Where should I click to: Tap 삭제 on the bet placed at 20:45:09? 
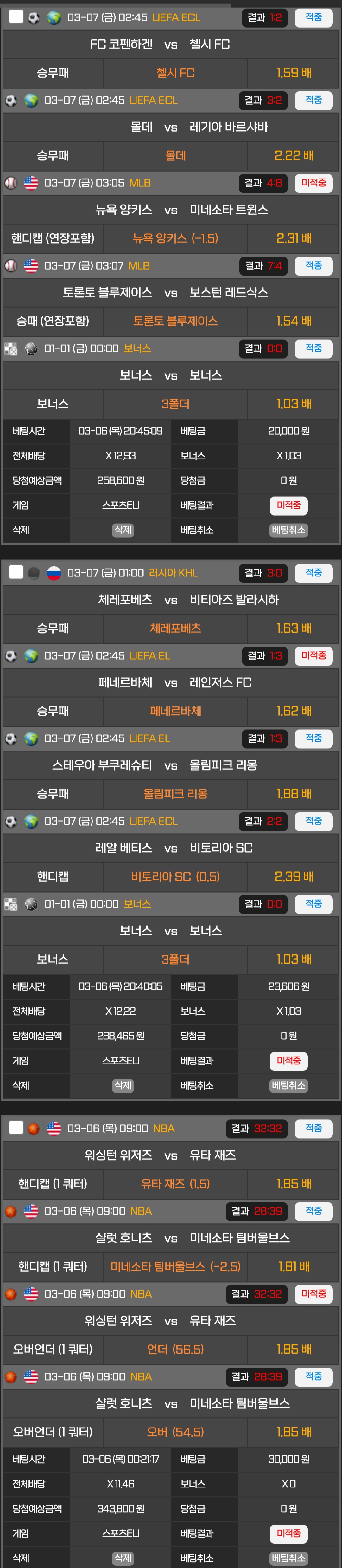[x=123, y=530]
